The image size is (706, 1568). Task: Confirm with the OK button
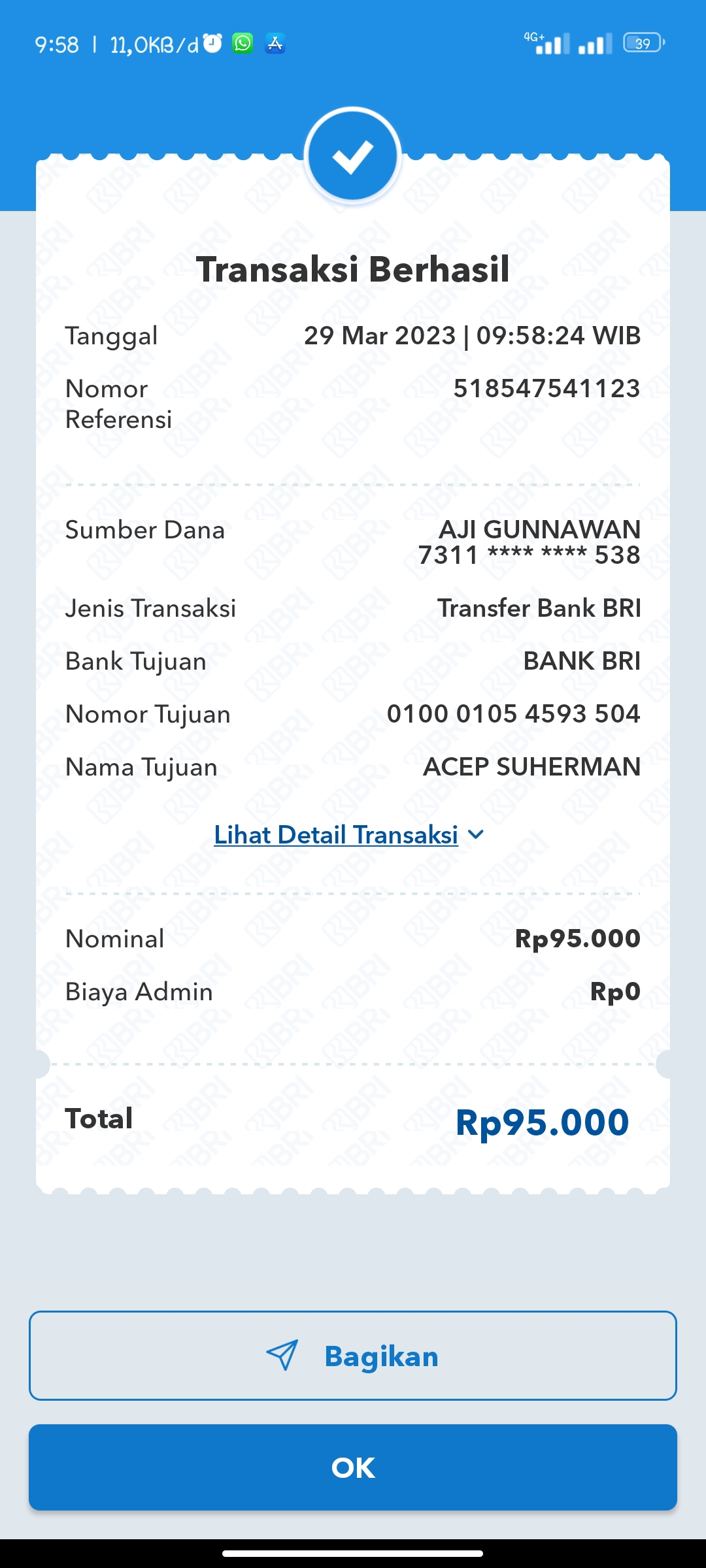pyautogui.click(x=353, y=1467)
